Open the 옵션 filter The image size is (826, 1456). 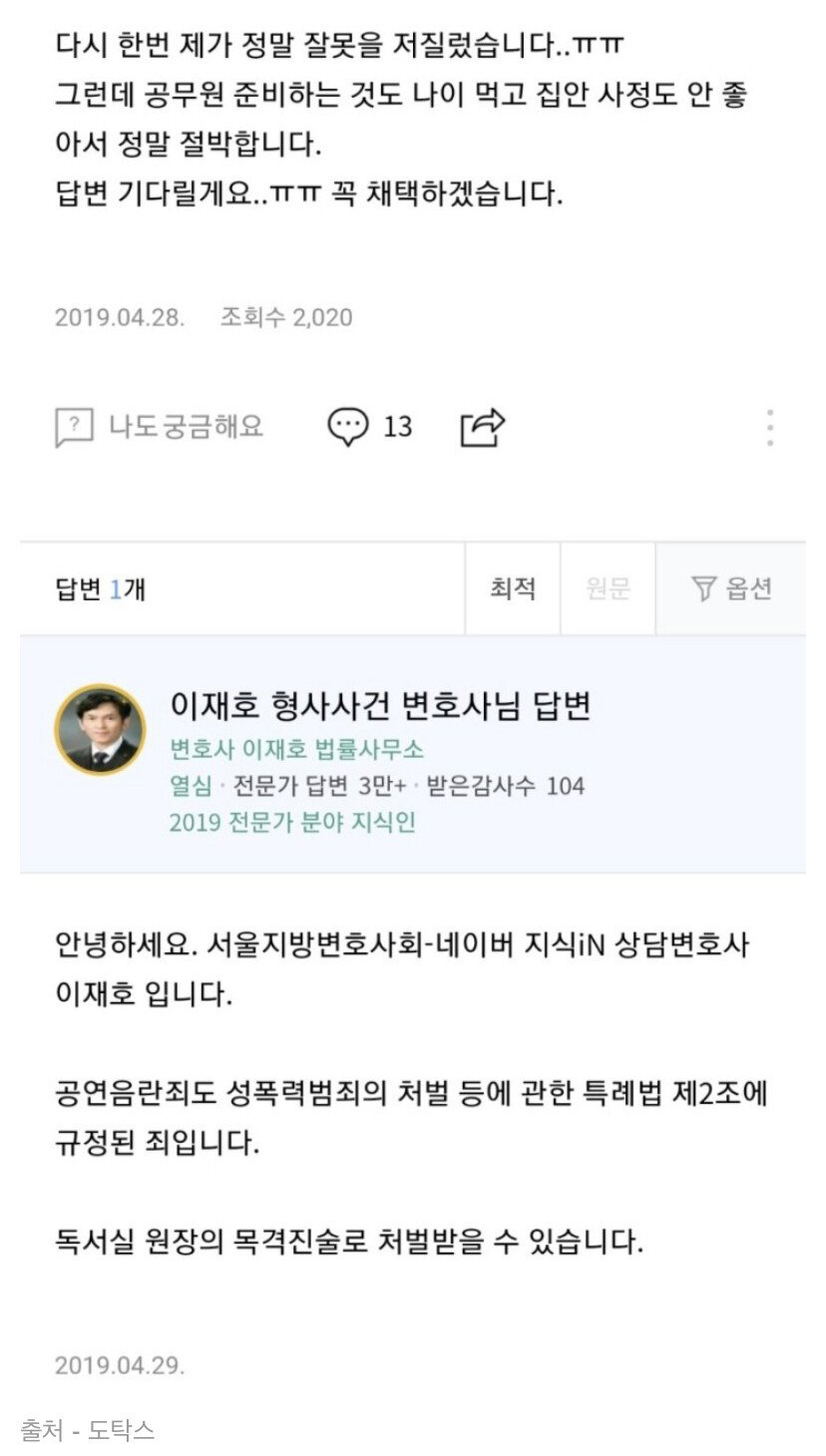click(731, 589)
